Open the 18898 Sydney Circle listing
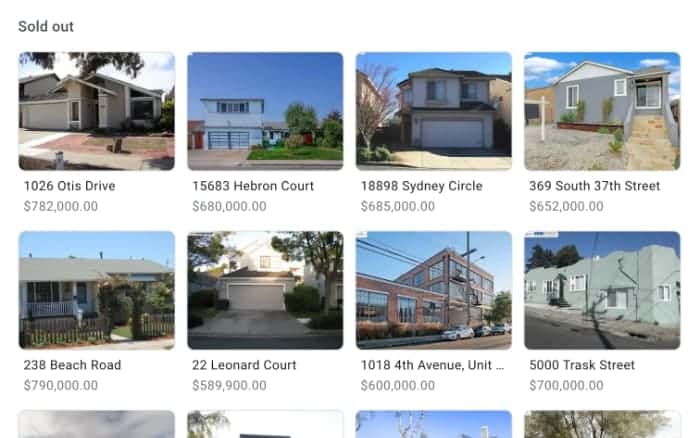 coord(434,111)
